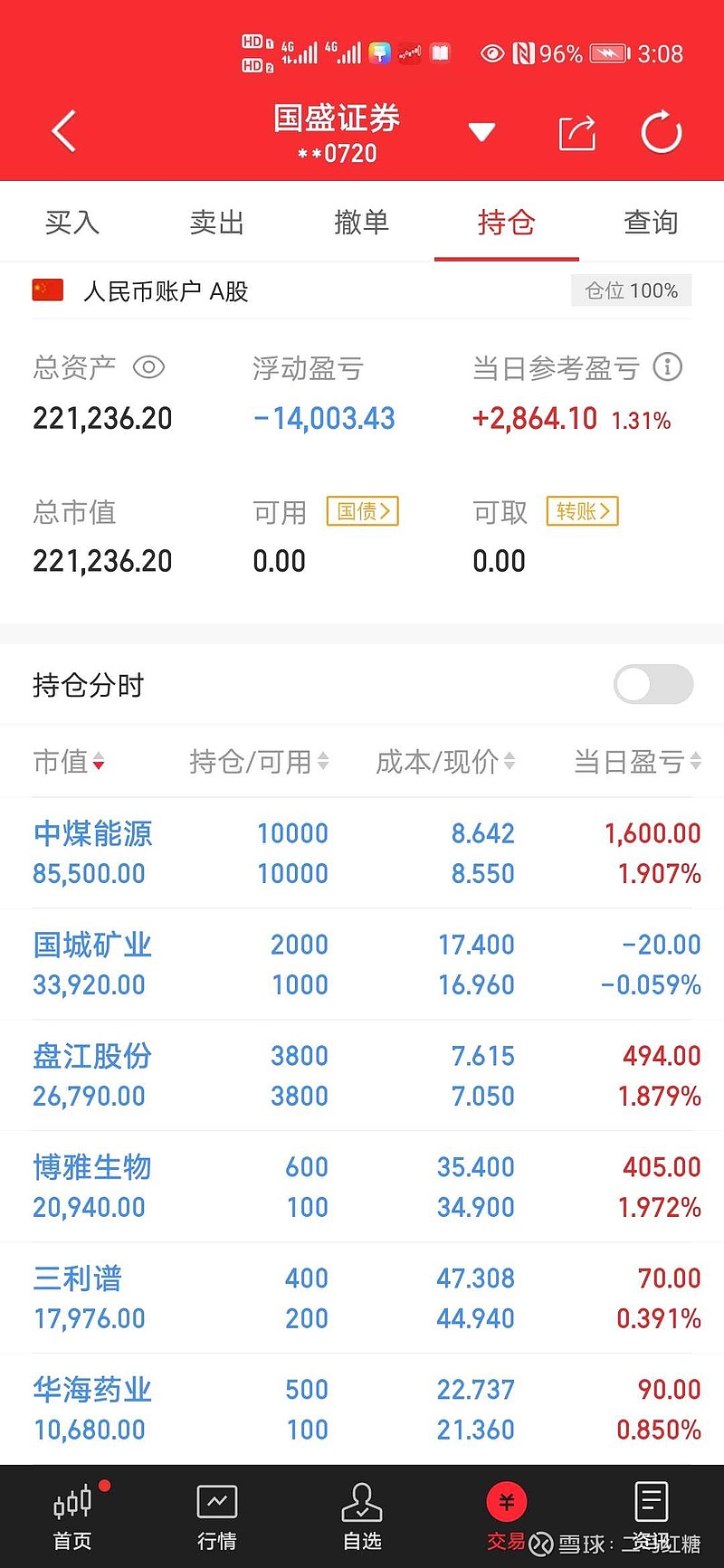The width and height of the screenshot is (724, 1568).
Task: Switch to the 买入 tab
Action: pyautogui.click(x=72, y=222)
